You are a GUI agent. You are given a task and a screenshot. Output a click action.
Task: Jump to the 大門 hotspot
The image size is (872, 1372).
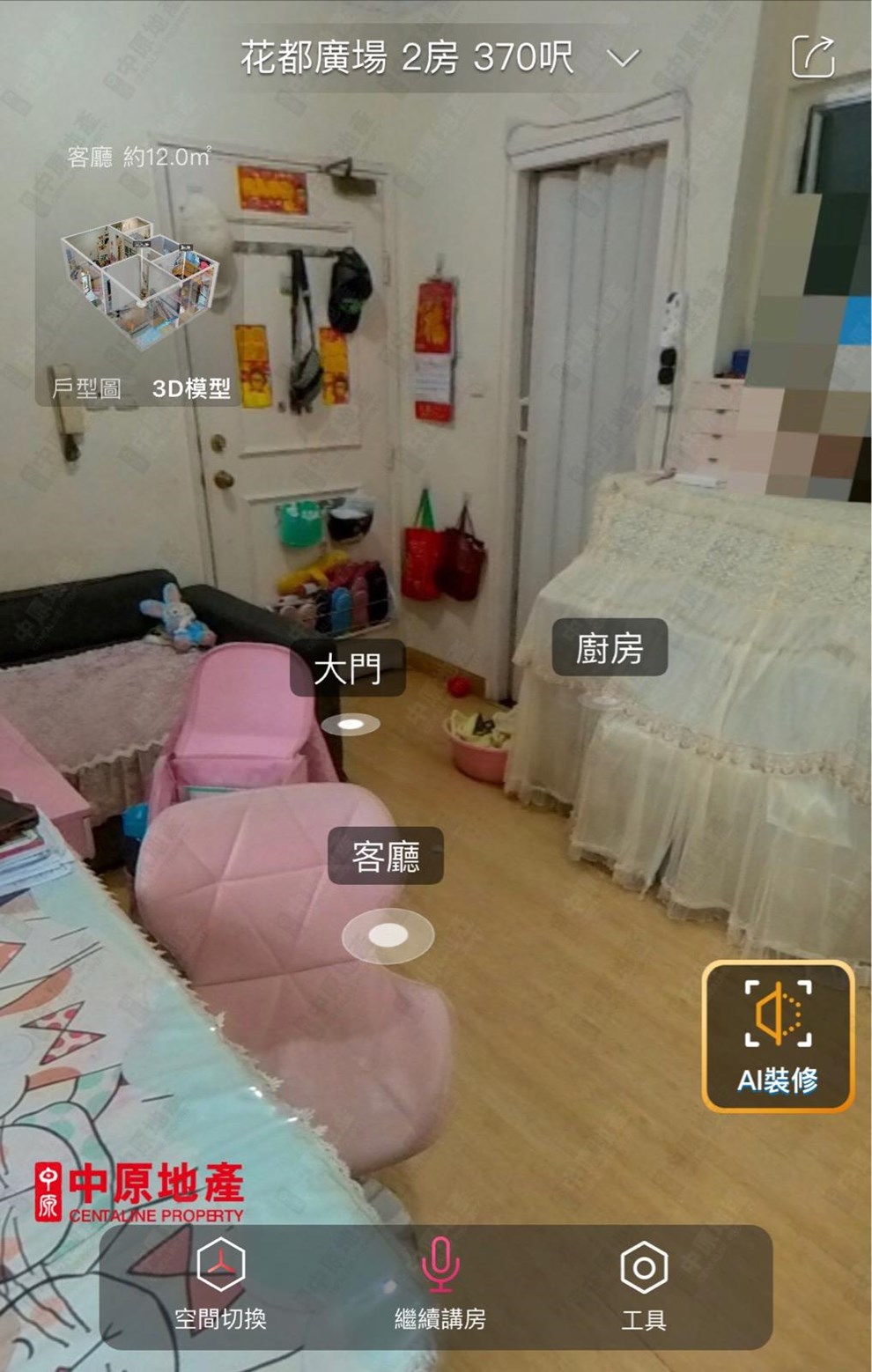pos(350,724)
